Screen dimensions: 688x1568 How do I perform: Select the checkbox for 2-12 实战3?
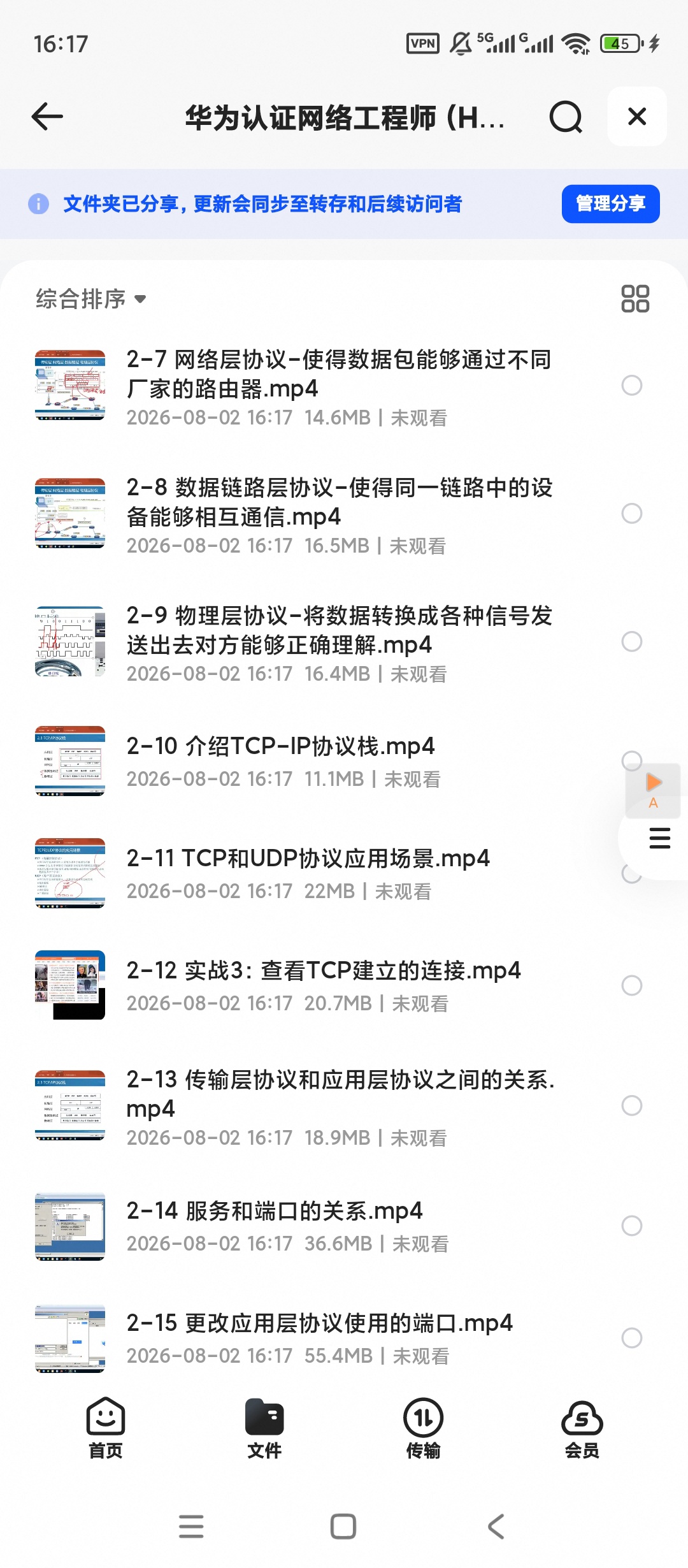tap(631, 985)
